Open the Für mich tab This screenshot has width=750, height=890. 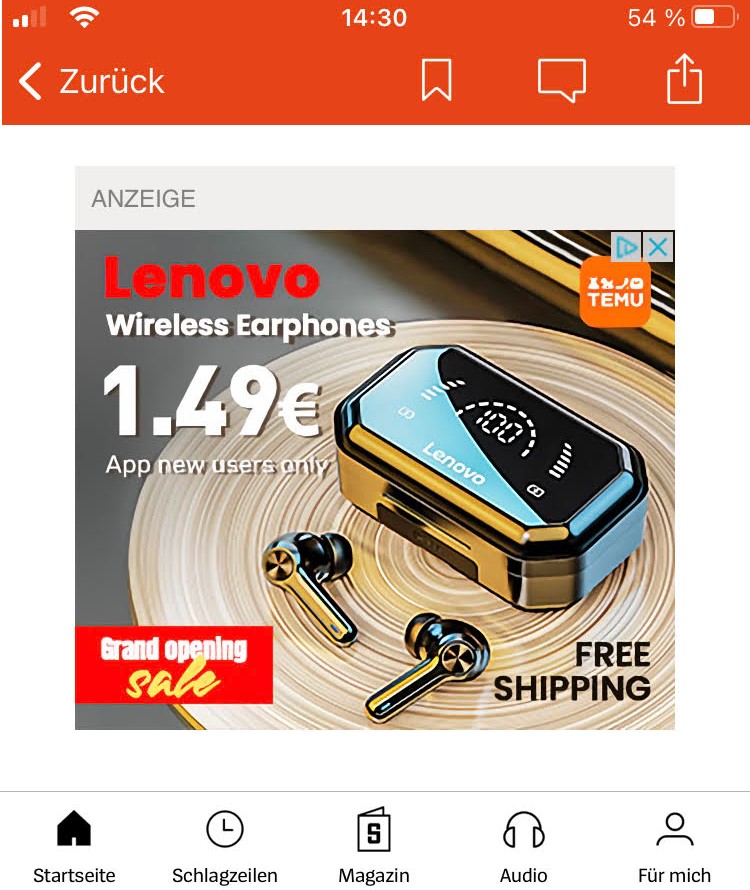(x=674, y=846)
